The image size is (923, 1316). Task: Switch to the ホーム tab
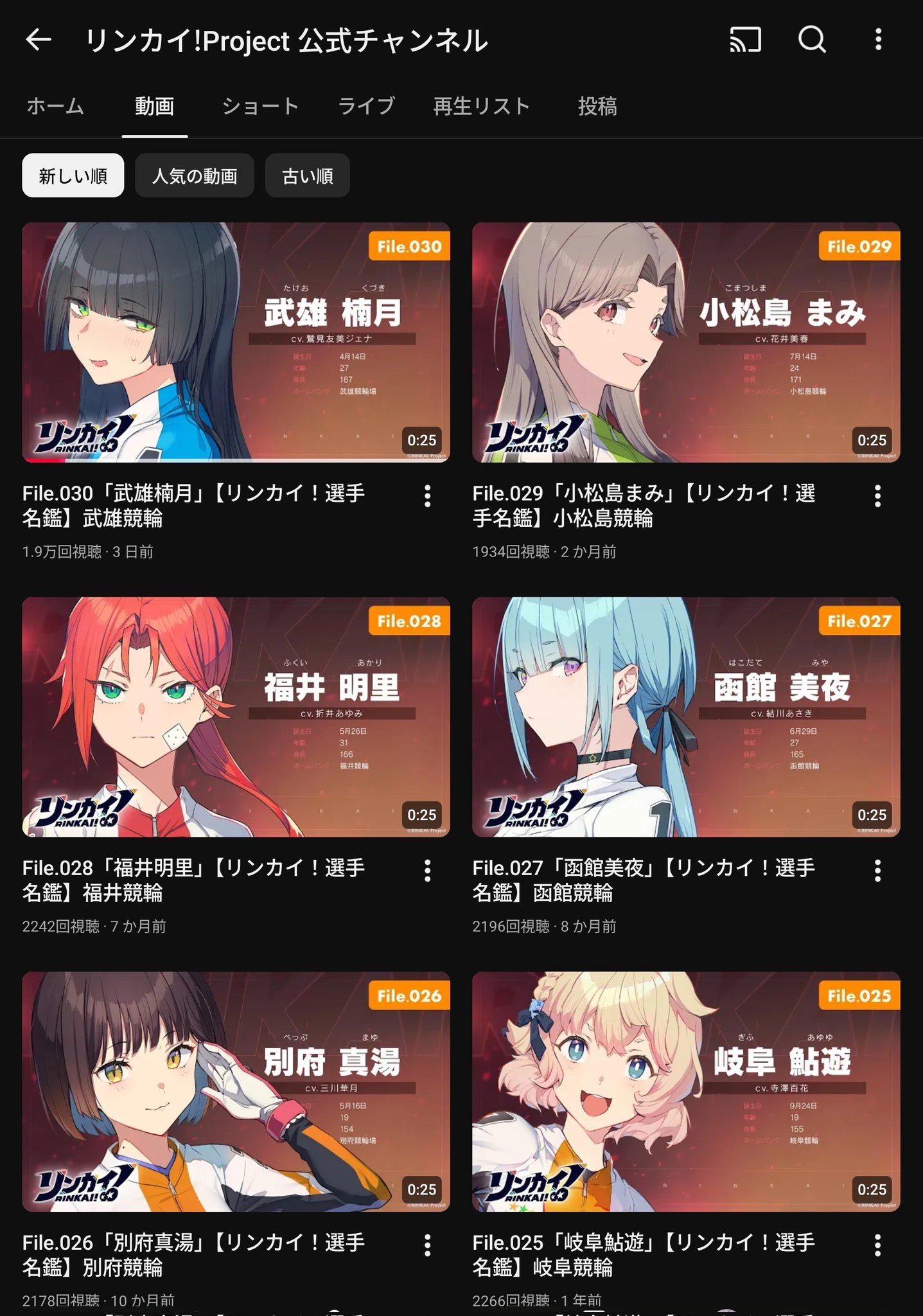point(55,106)
